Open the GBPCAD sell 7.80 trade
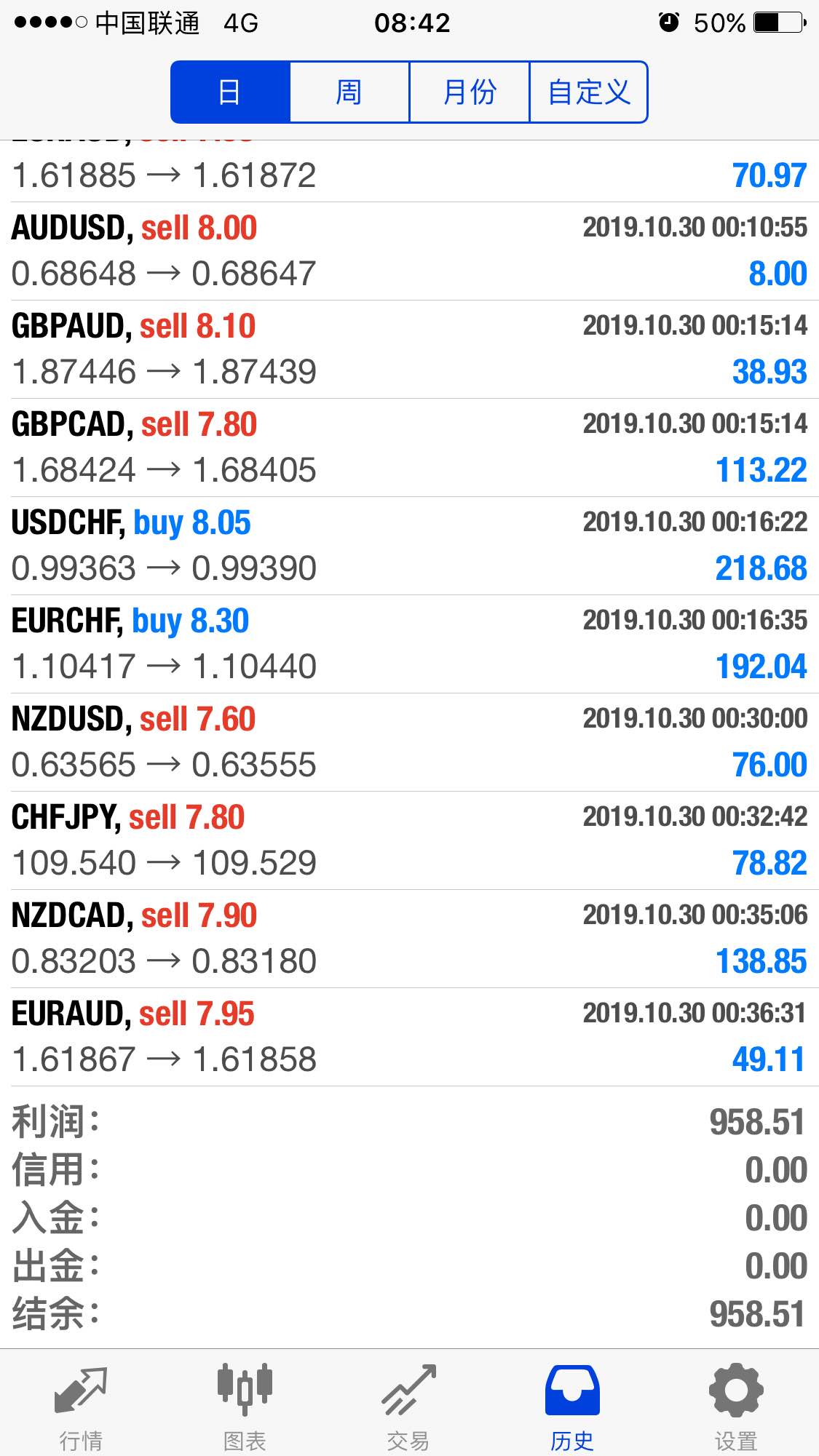The image size is (819, 1456). [409, 447]
